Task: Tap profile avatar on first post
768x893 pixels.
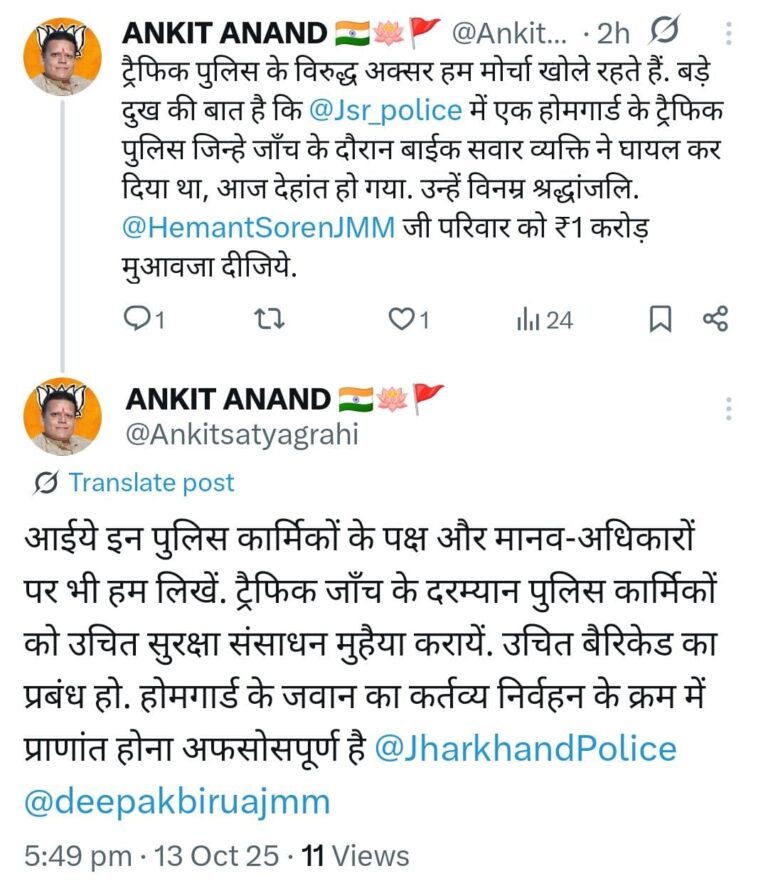Action: click(x=62, y=56)
